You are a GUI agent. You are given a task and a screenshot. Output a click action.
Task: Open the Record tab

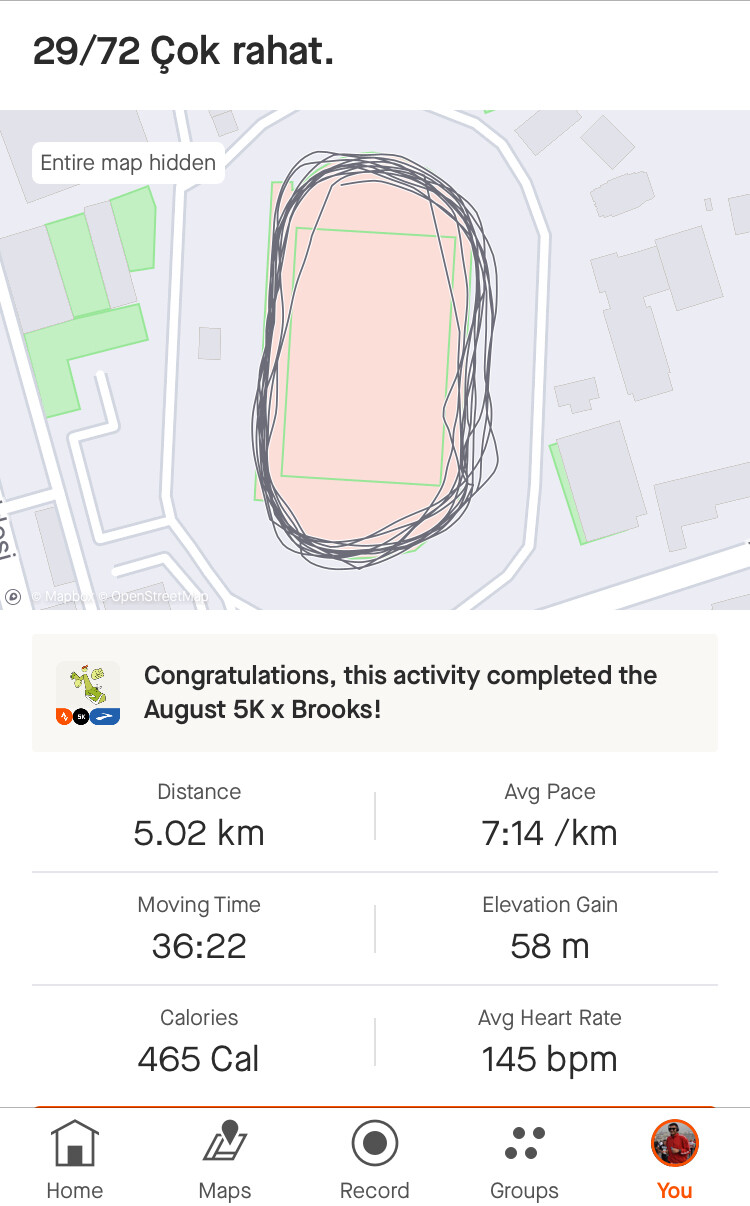tap(375, 1158)
